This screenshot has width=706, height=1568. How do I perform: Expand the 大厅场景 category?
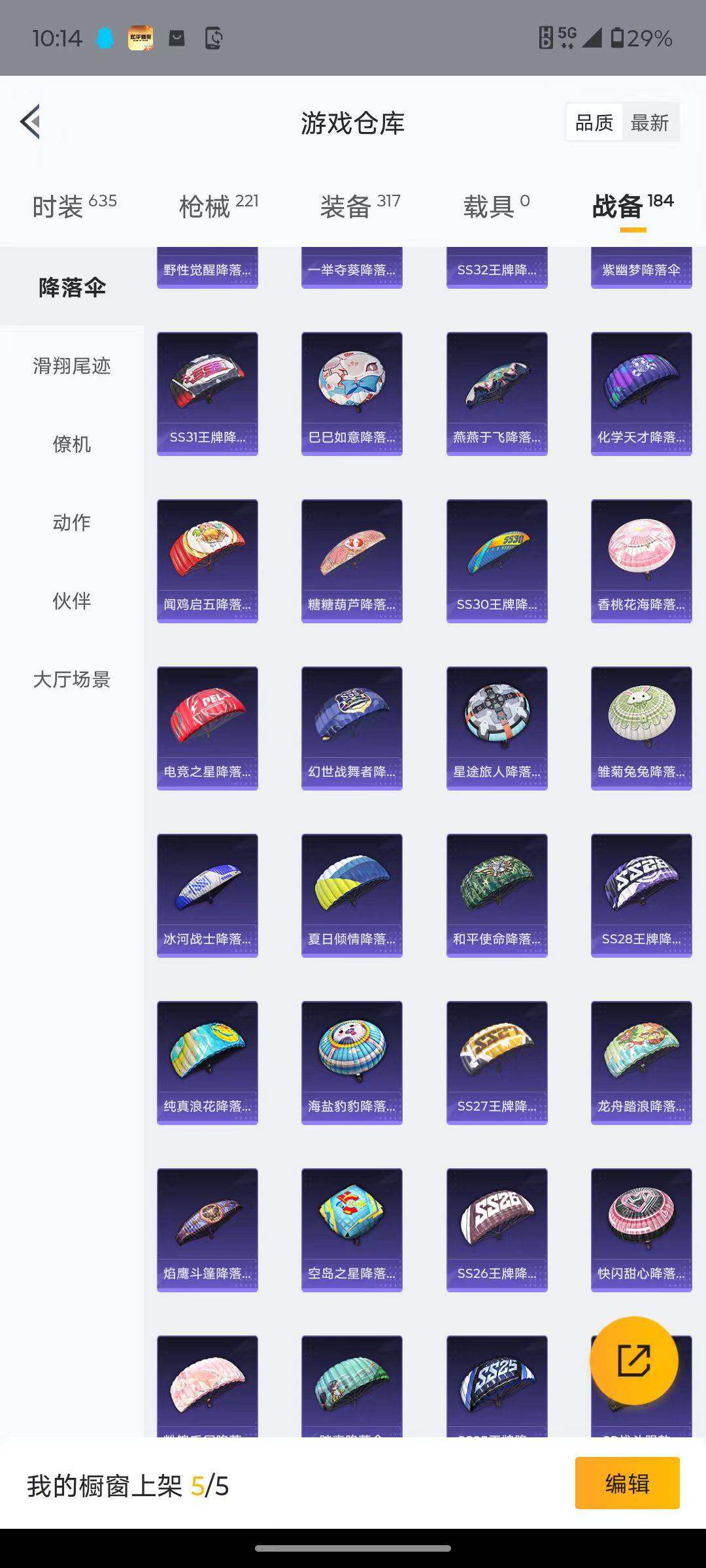[x=72, y=681]
